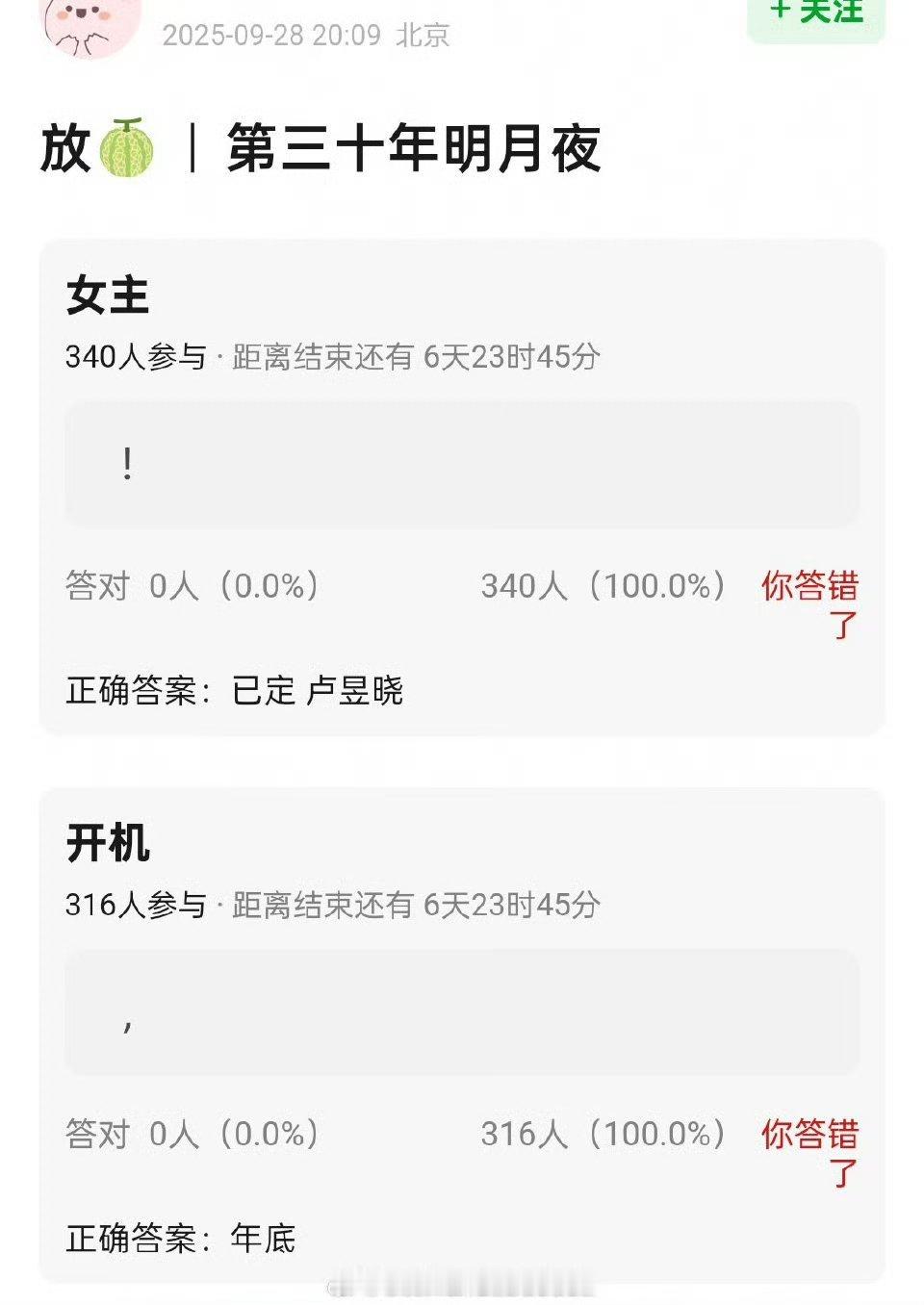This screenshot has width=924, height=1305.
Task: Open the author's profile avatar
Action: pos(90,23)
